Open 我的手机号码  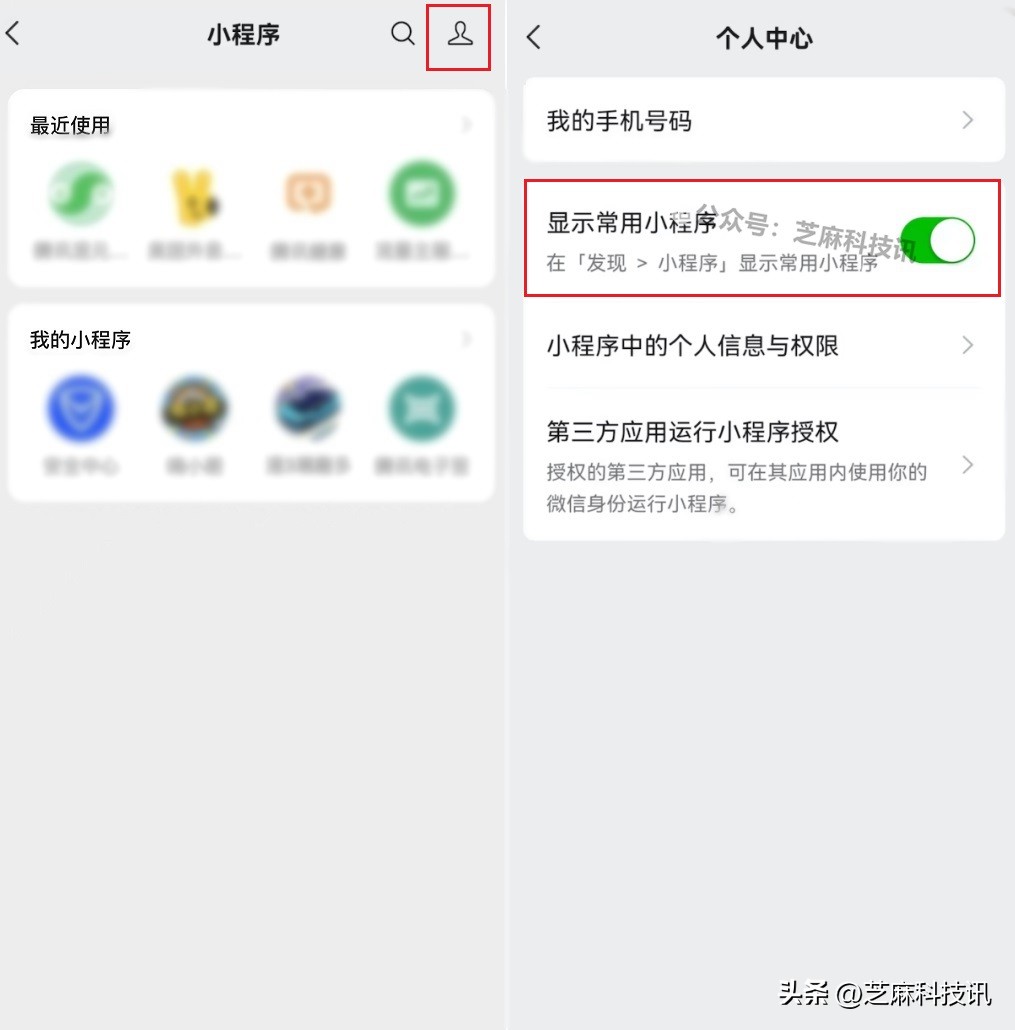763,121
